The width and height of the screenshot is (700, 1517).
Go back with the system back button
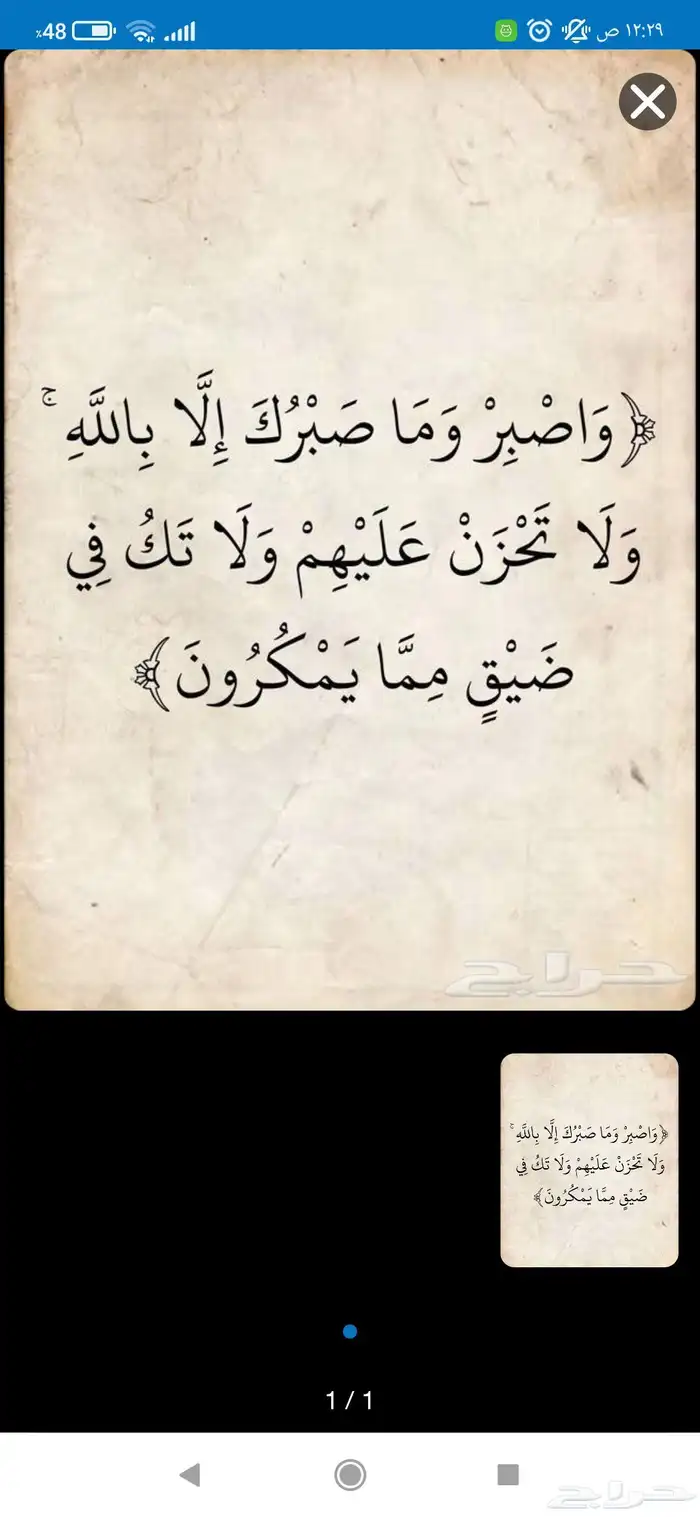[x=189, y=1474]
